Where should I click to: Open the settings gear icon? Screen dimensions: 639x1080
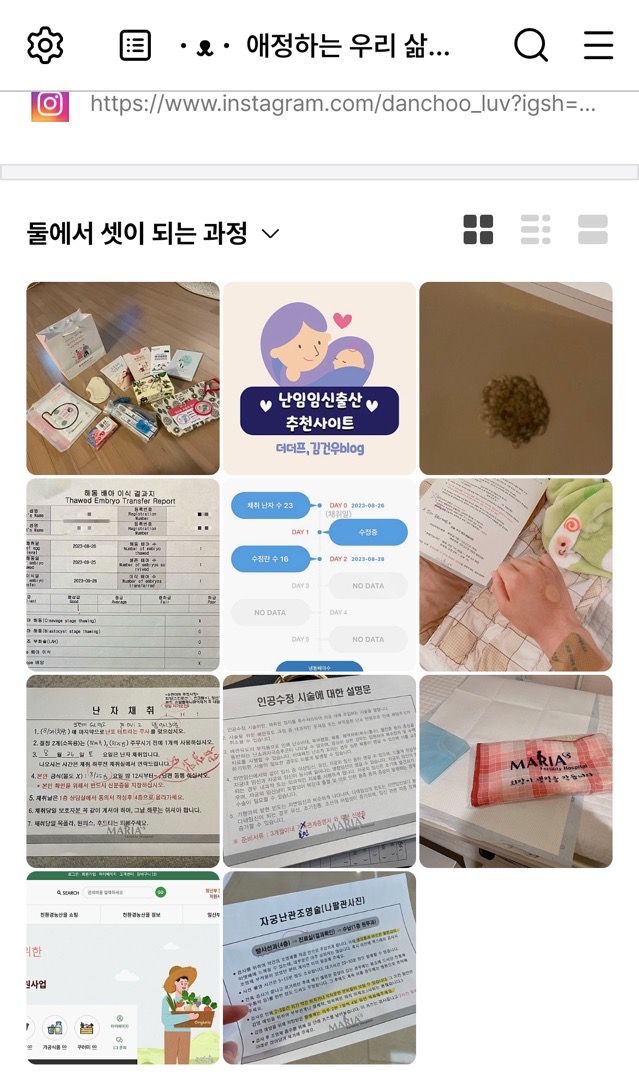(45, 45)
